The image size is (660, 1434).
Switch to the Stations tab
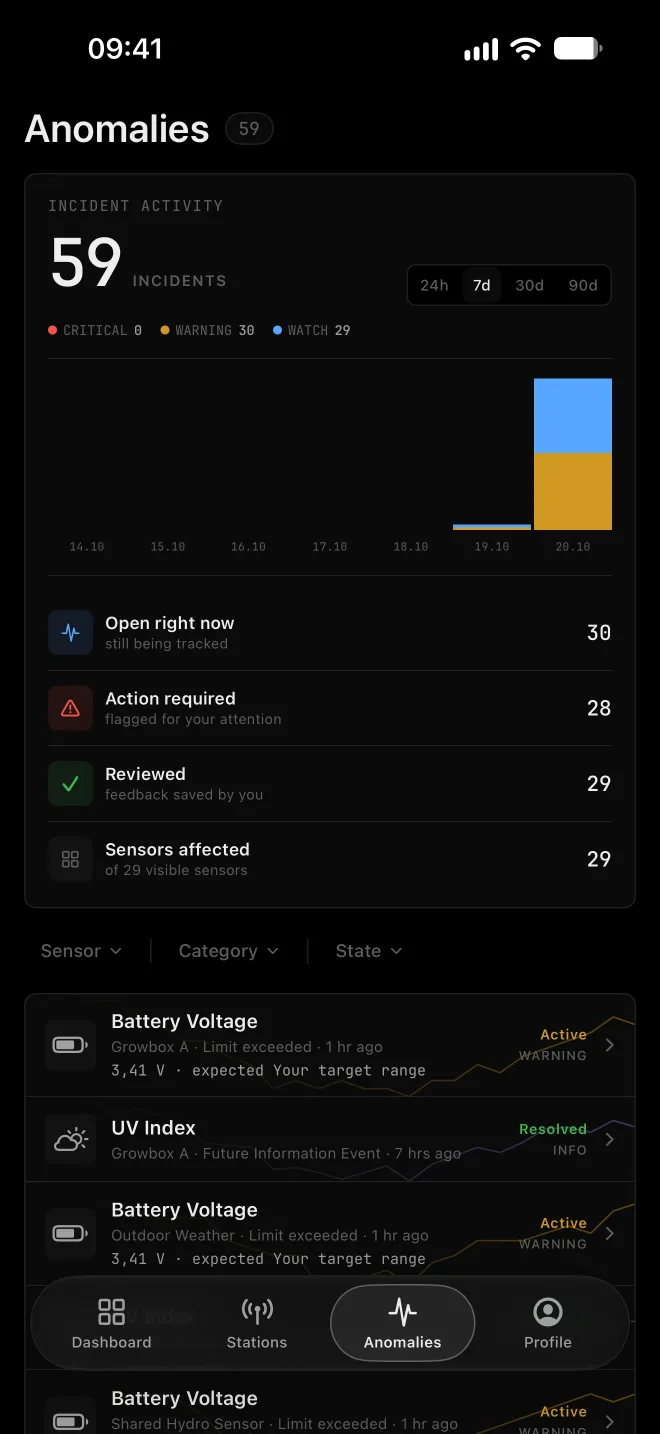click(257, 1323)
